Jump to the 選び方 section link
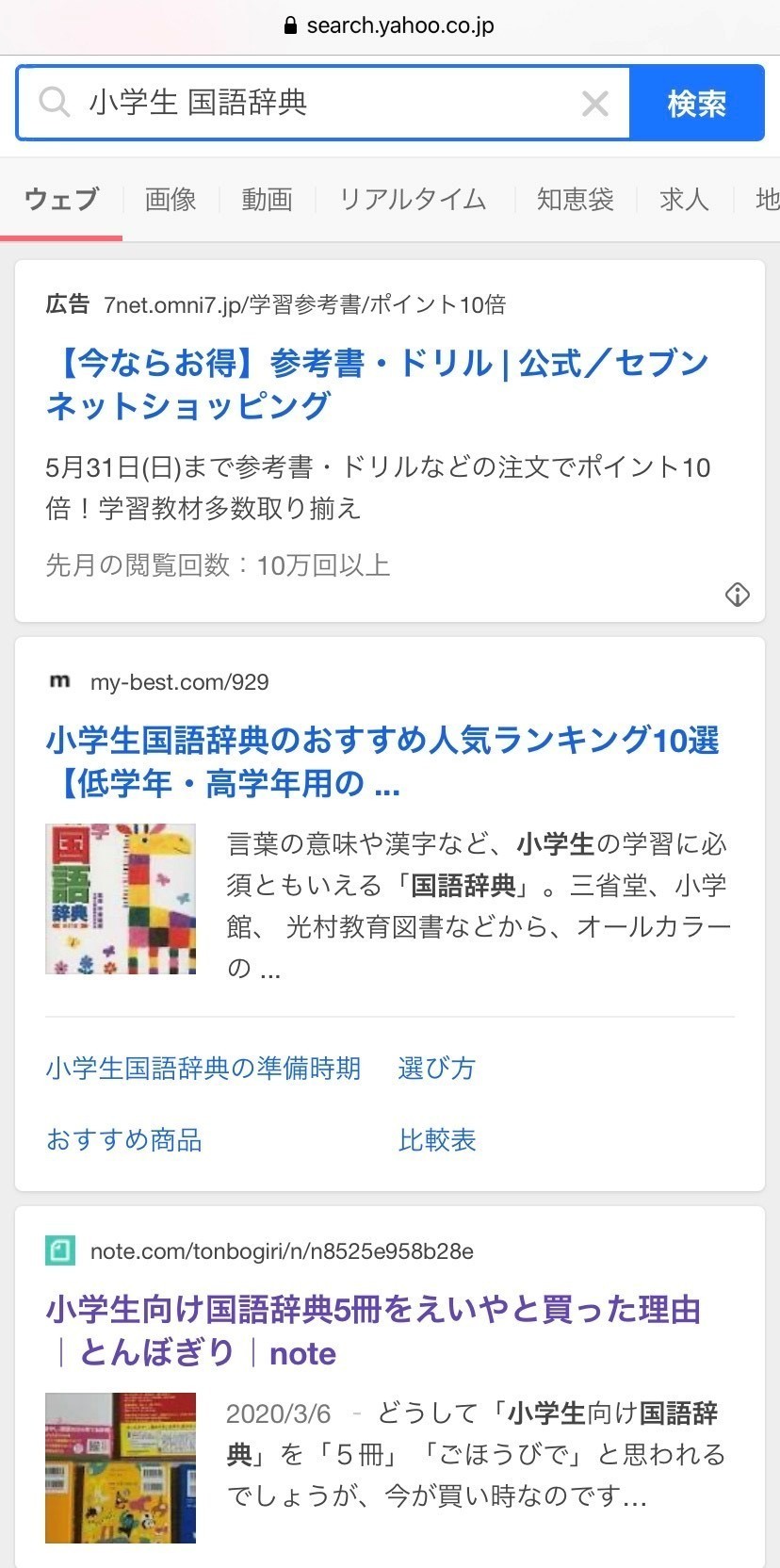 pyautogui.click(x=436, y=1068)
